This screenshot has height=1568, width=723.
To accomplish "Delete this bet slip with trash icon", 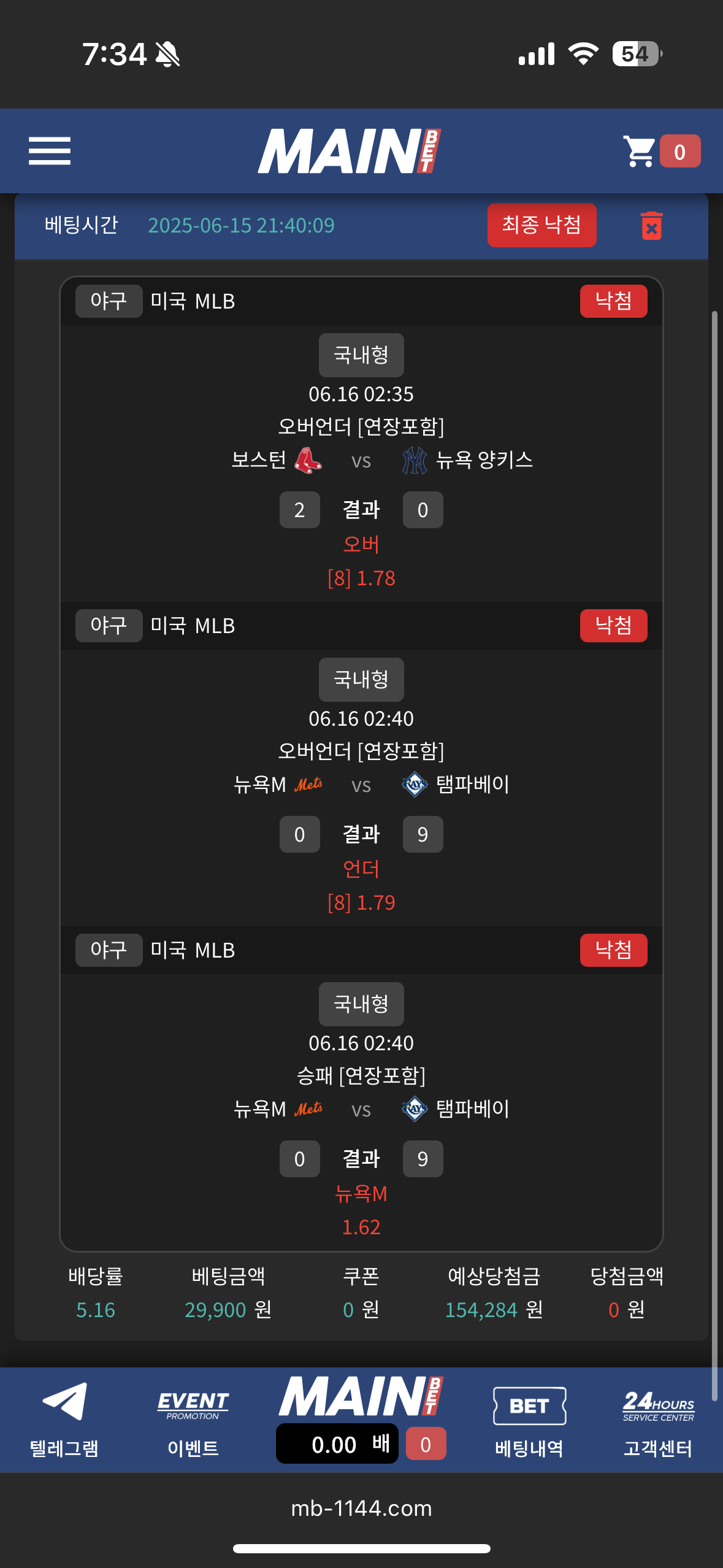I will click(651, 226).
